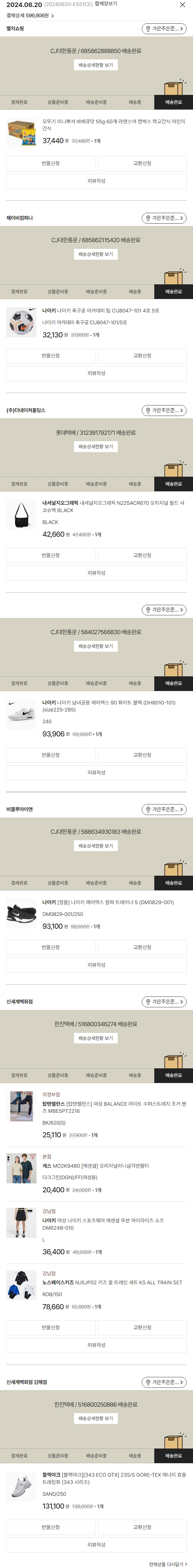
Task: View delivery status for CJ대한통운 588634930183
Action: pos(96,846)
